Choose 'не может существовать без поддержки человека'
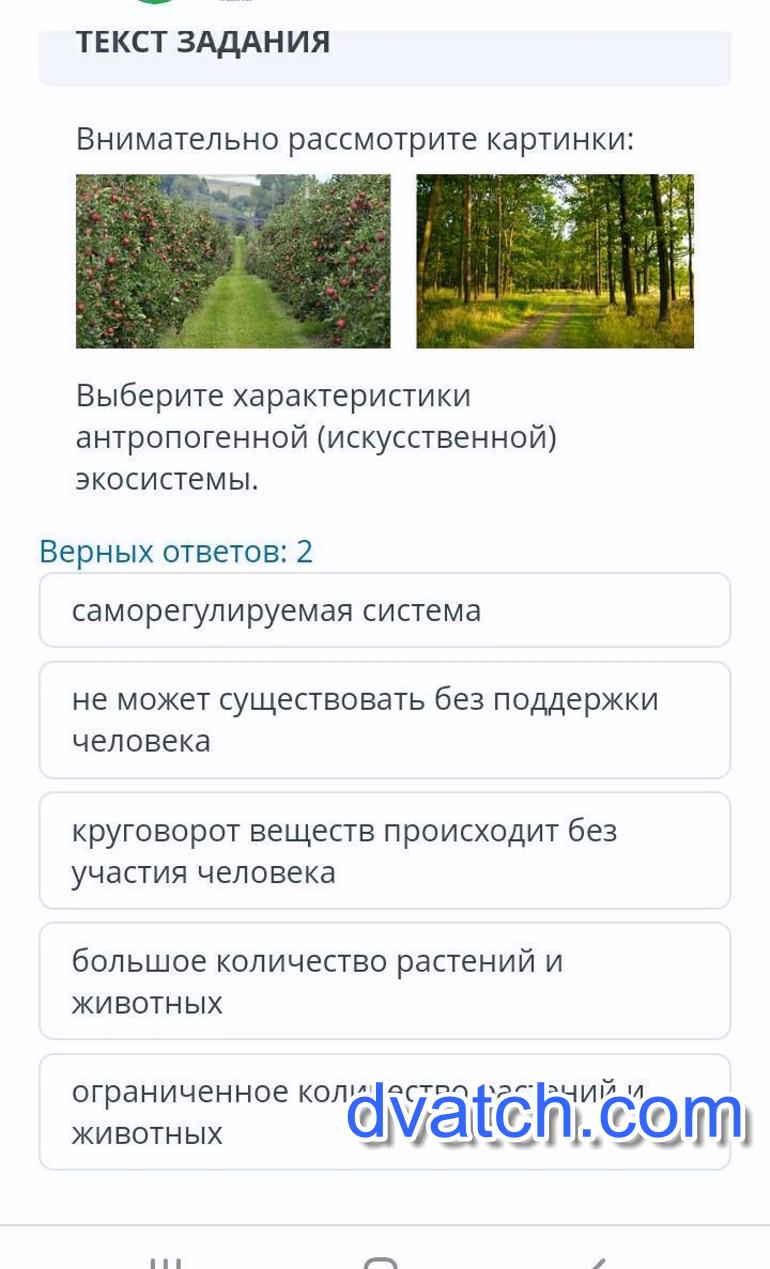Image resolution: width=770 pixels, height=1269 pixels. (384, 720)
